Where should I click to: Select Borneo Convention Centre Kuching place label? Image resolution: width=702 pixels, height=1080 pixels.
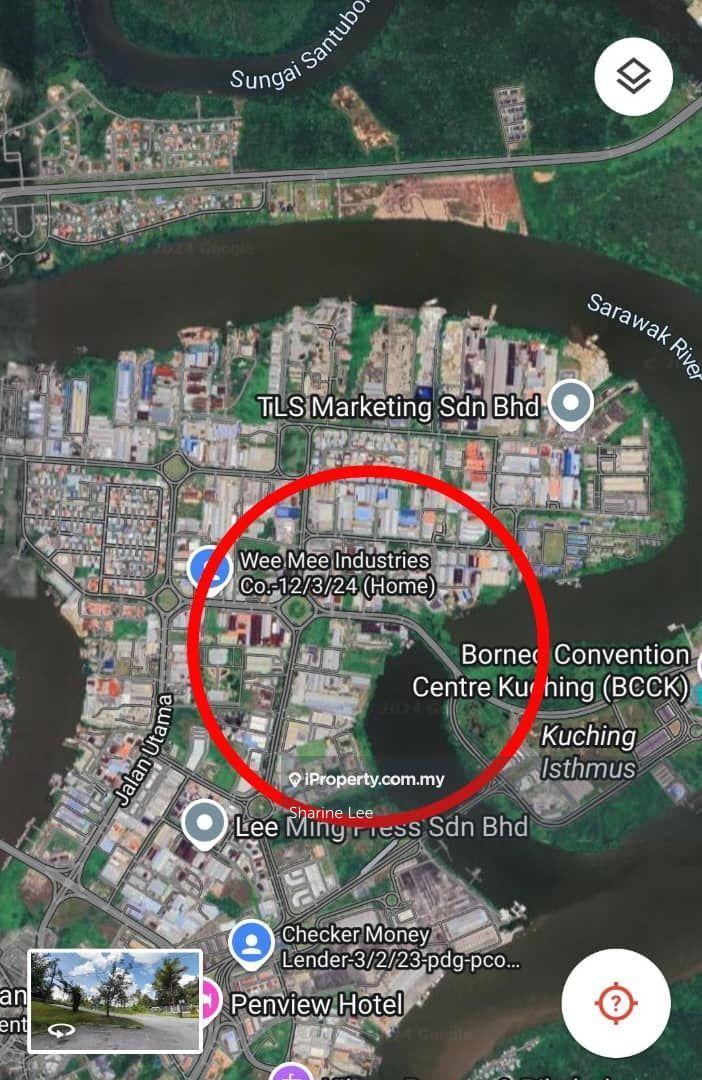pyautogui.click(x=551, y=671)
